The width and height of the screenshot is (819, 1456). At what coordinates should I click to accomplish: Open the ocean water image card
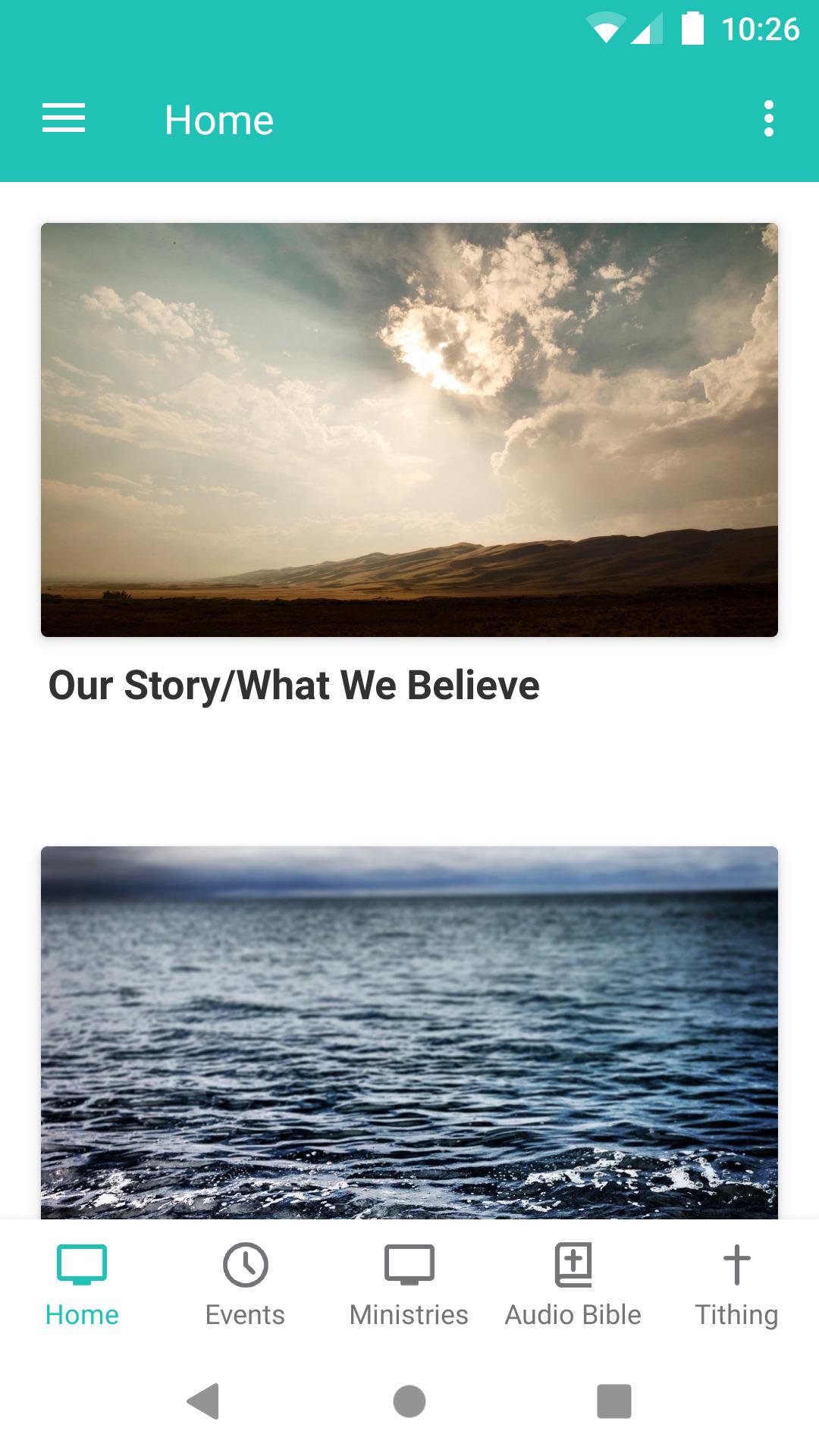pyautogui.click(x=409, y=1031)
